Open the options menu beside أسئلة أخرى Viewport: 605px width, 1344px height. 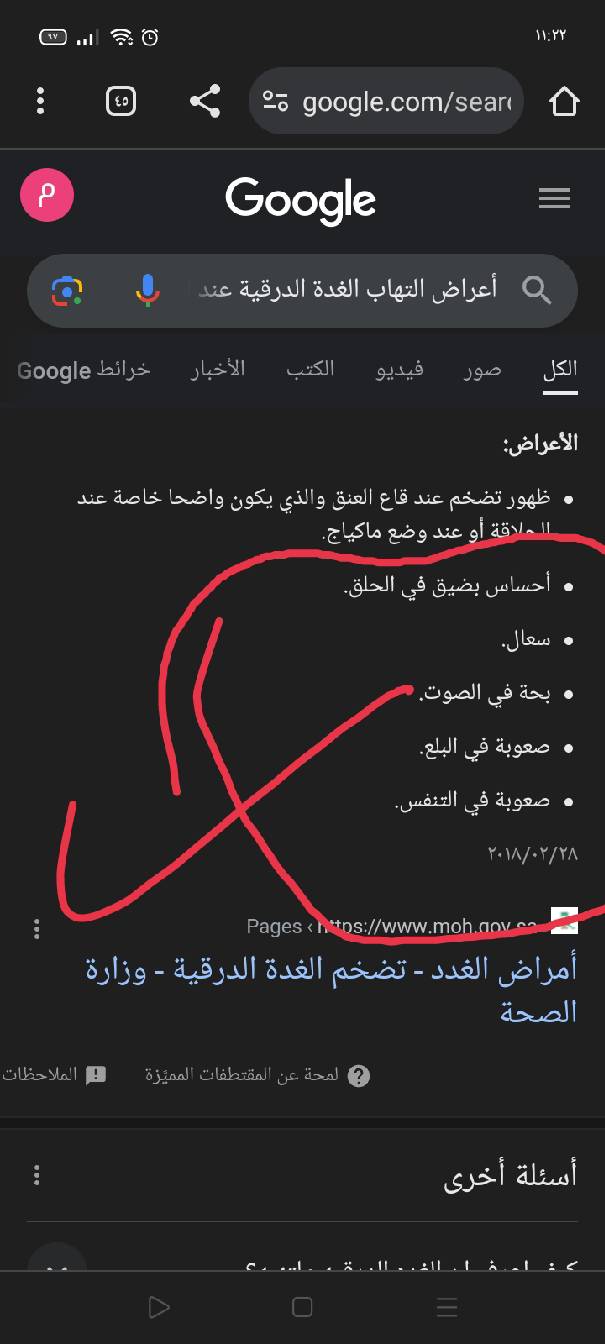pos(37,1175)
